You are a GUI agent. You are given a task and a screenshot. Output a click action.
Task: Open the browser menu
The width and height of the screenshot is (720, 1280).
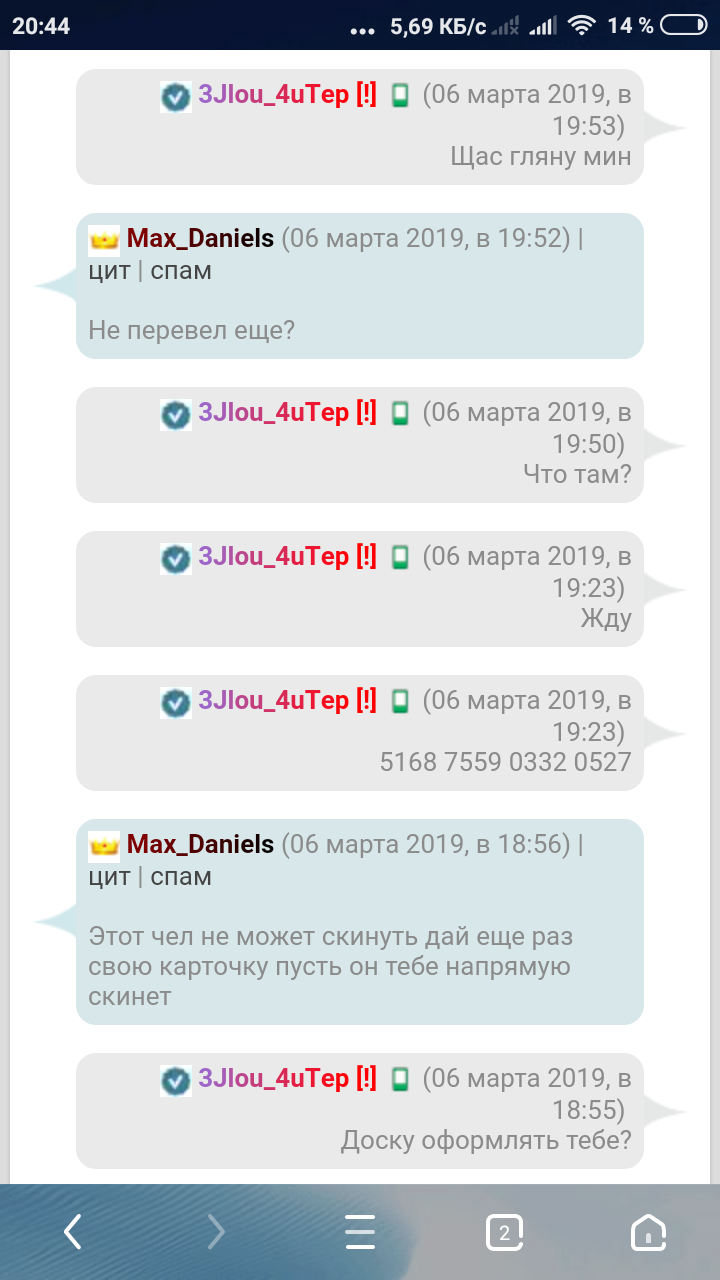tap(360, 1232)
